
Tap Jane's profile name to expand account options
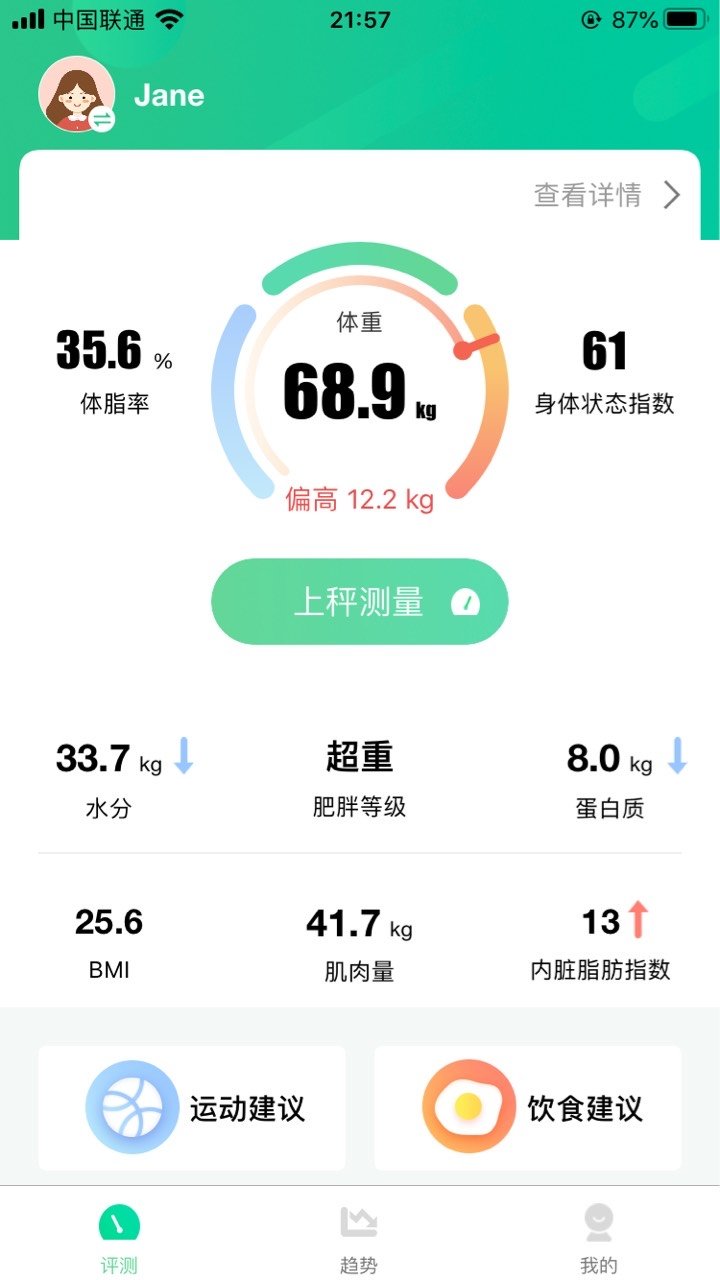click(170, 95)
